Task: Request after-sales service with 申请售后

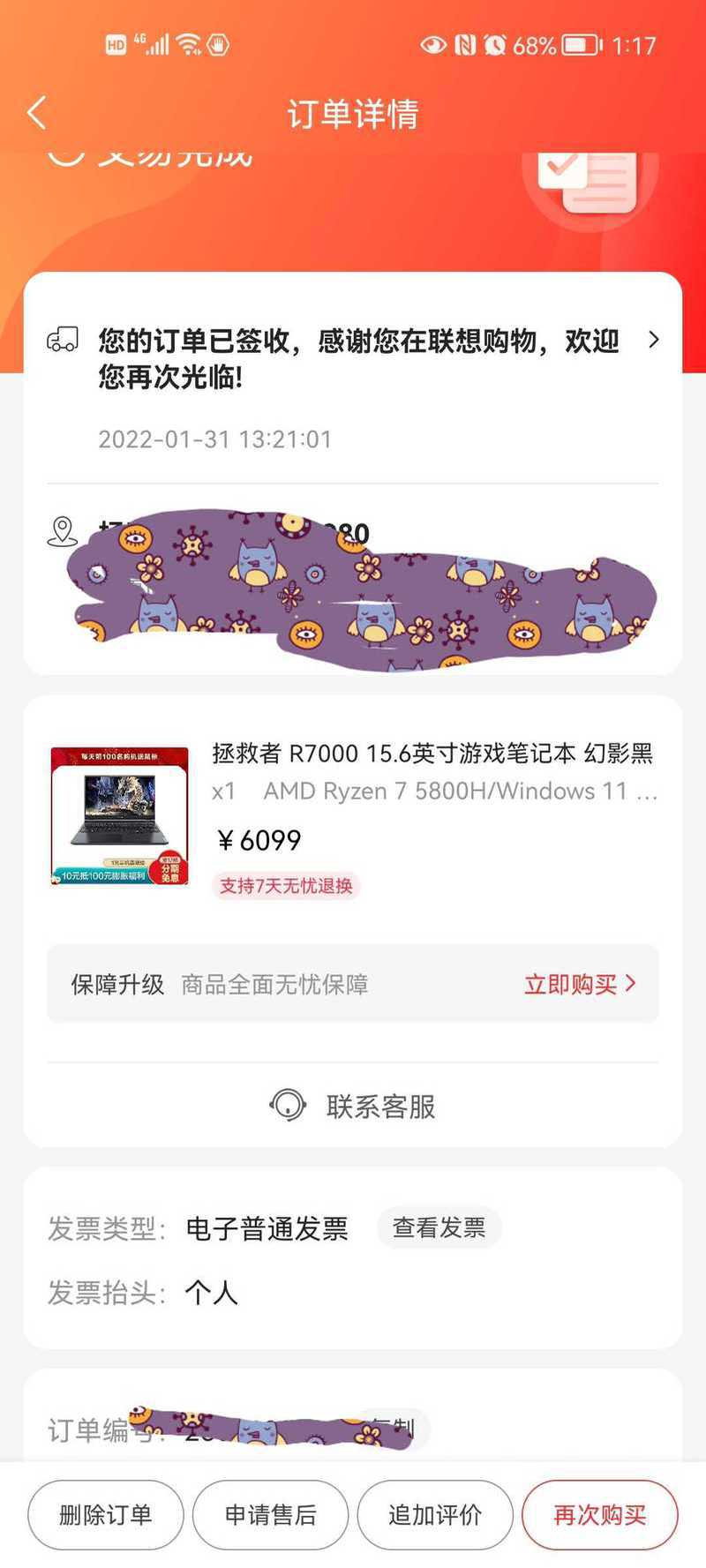Action: [x=270, y=1515]
